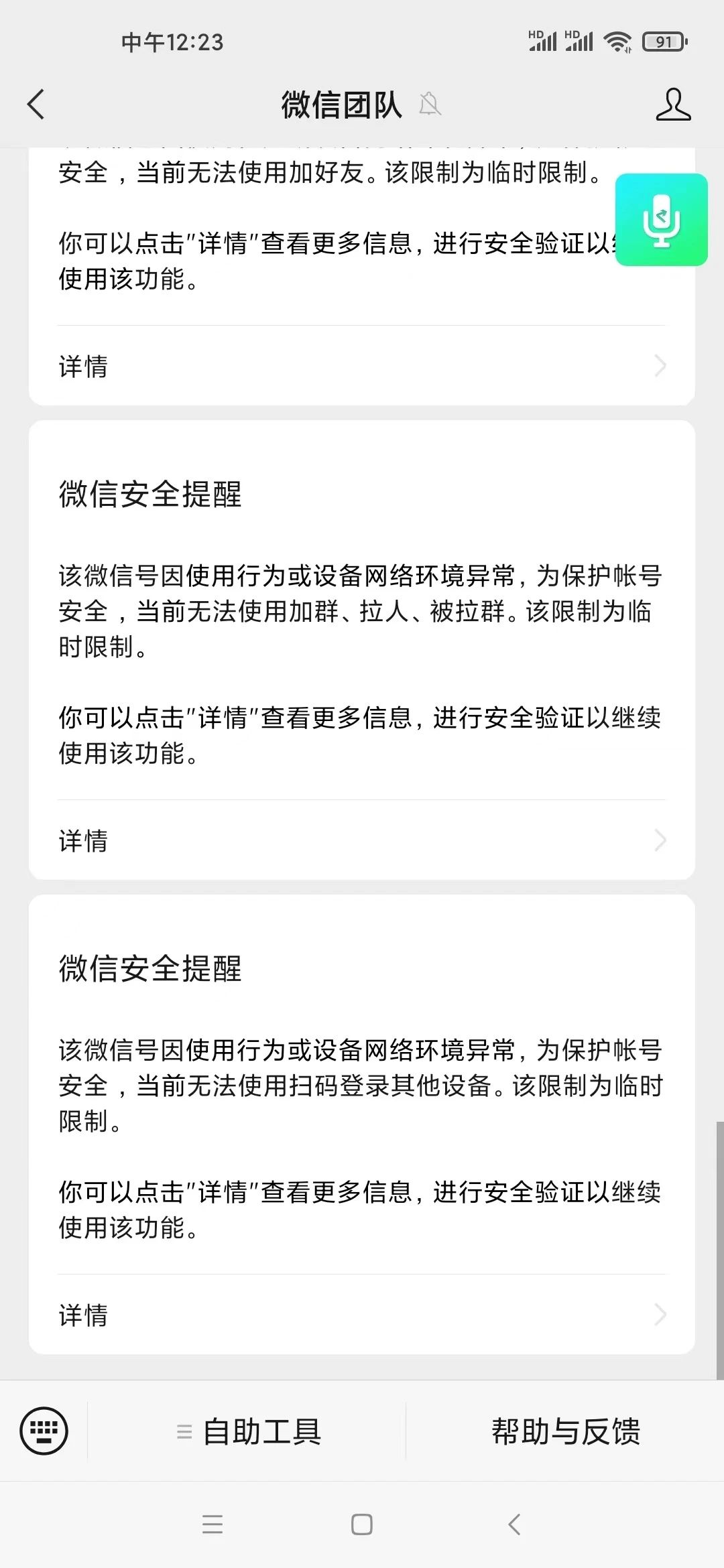Open 帮助与反馈

click(565, 1431)
